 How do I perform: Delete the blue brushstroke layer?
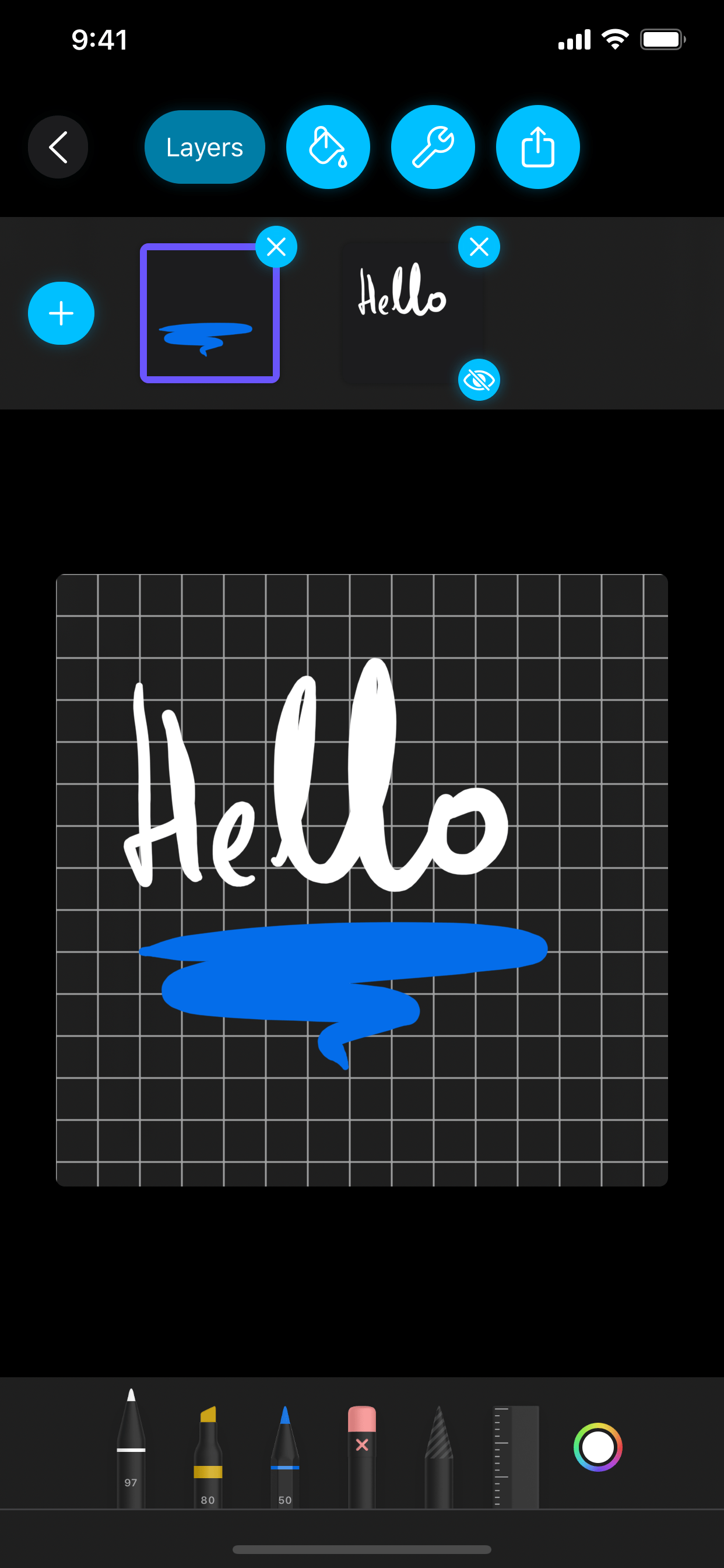[x=276, y=247]
